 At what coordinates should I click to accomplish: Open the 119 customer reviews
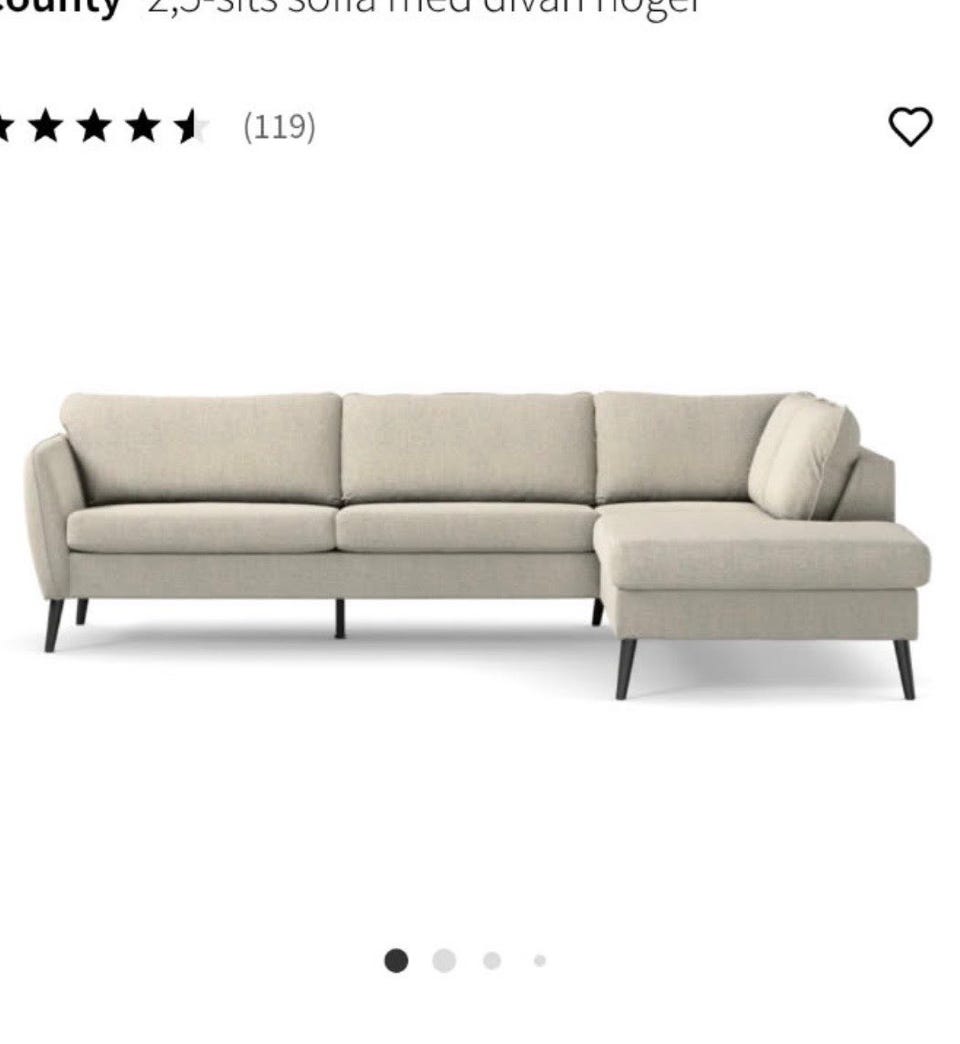(x=279, y=127)
